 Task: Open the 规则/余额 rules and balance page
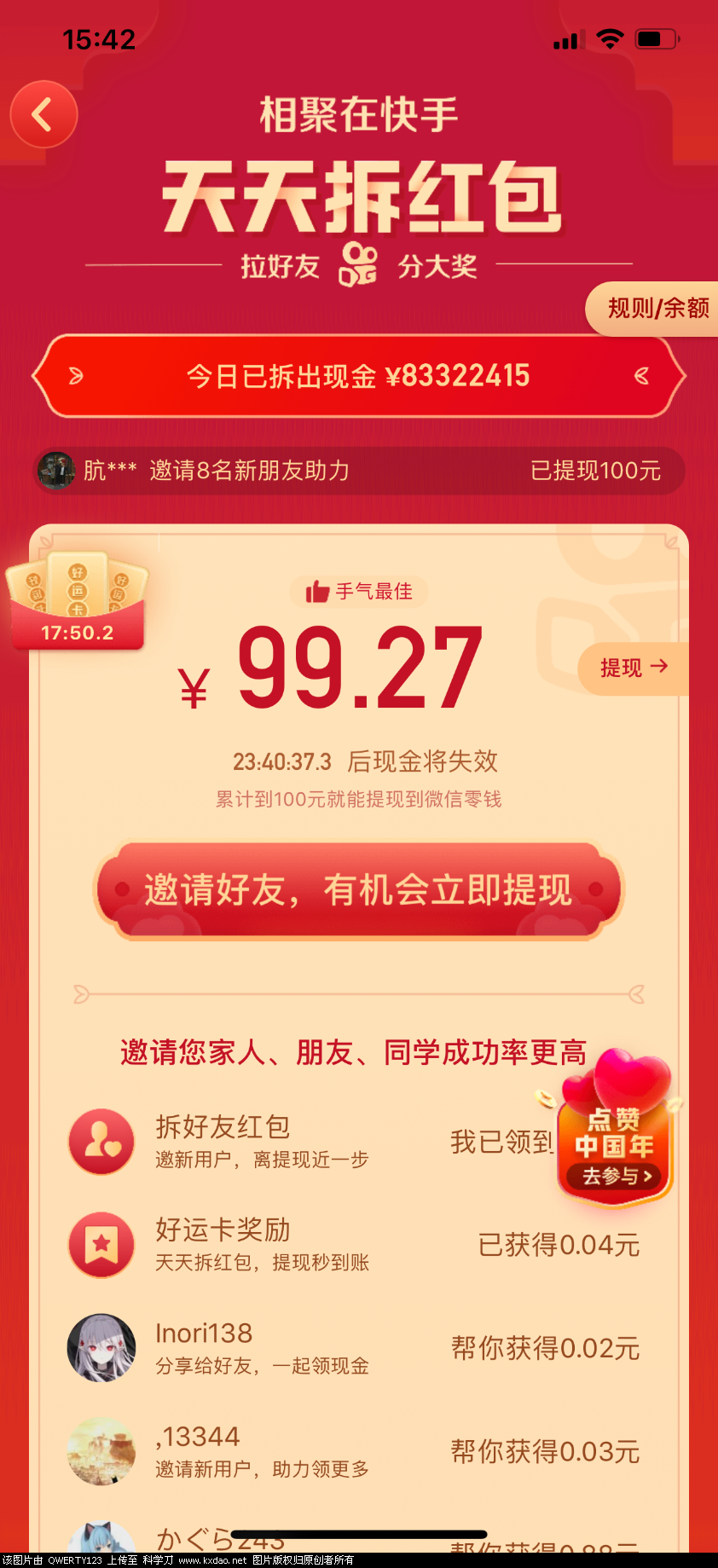(x=657, y=308)
